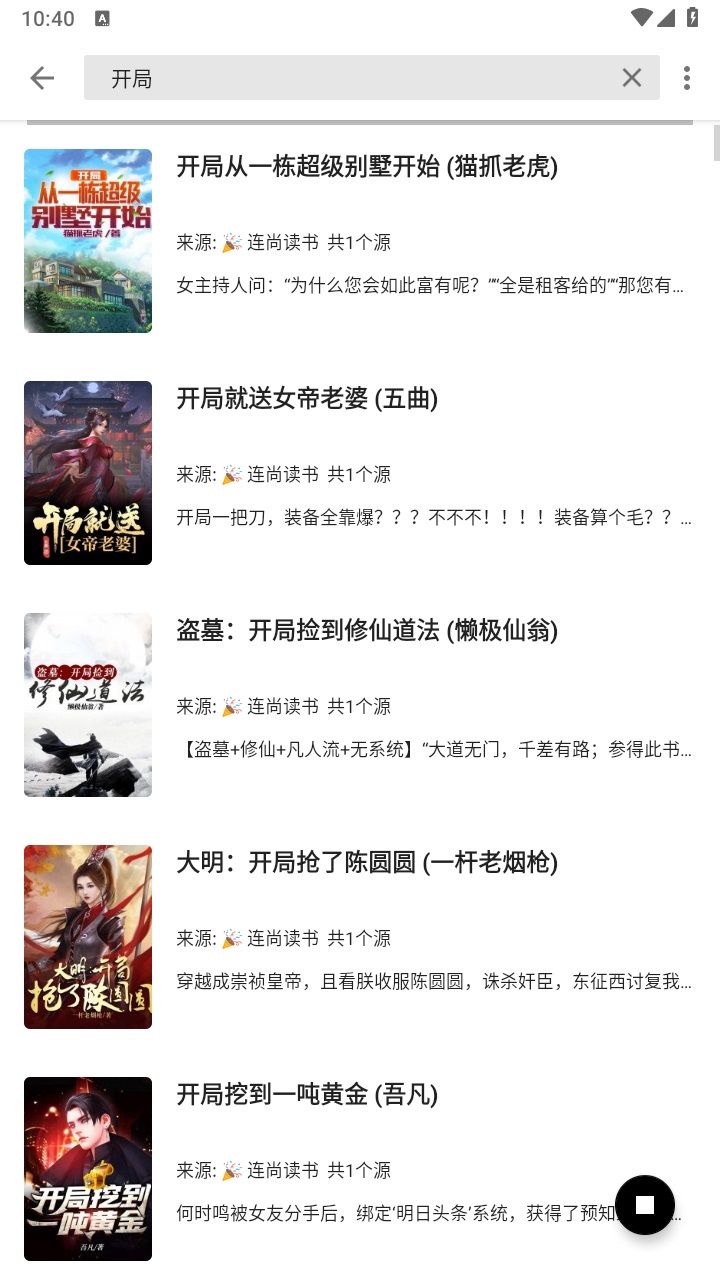Image resolution: width=720 pixels, height=1280 pixels.
Task: Tap the cover of 大明：开局抢了陈圆圆
Action: pos(87,937)
